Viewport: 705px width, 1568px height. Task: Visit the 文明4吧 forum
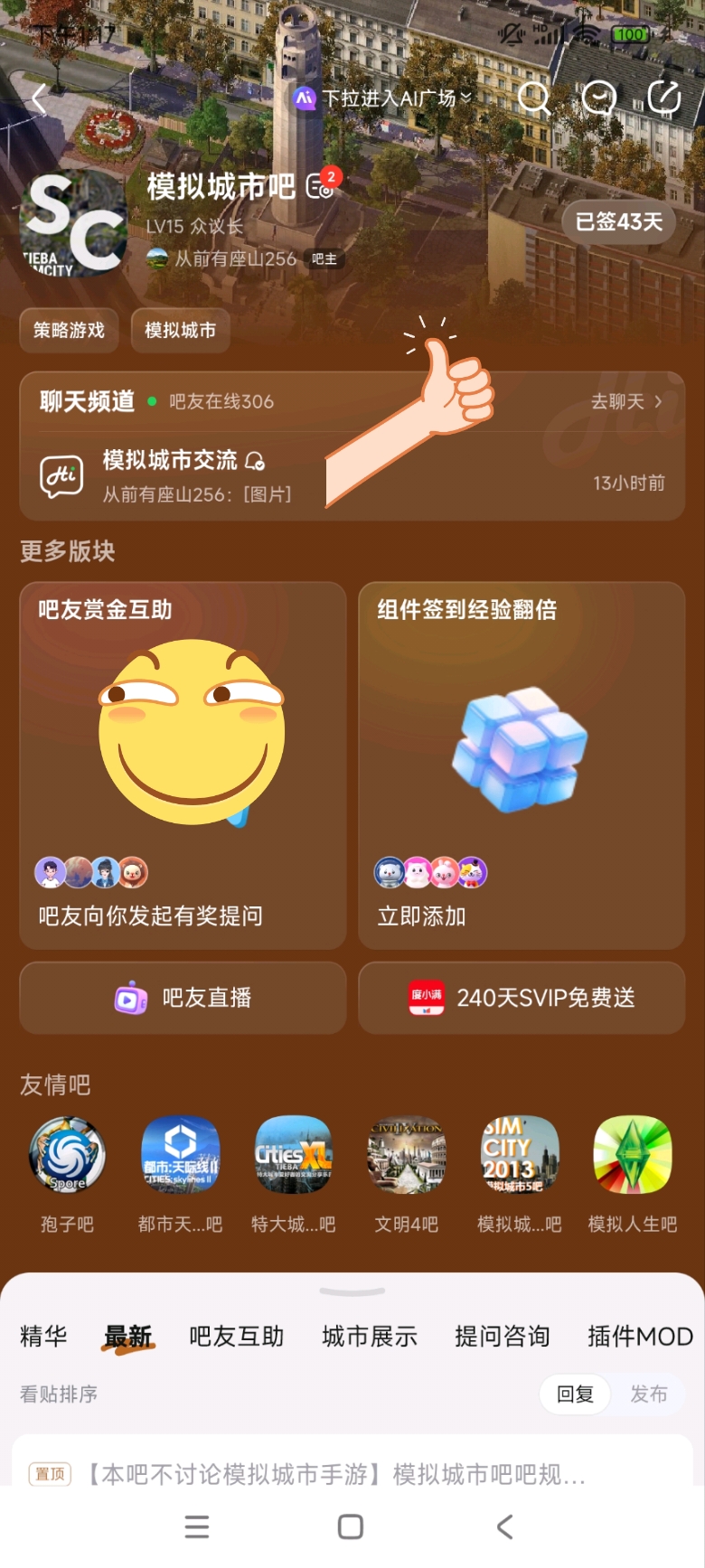(x=407, y=1173)
